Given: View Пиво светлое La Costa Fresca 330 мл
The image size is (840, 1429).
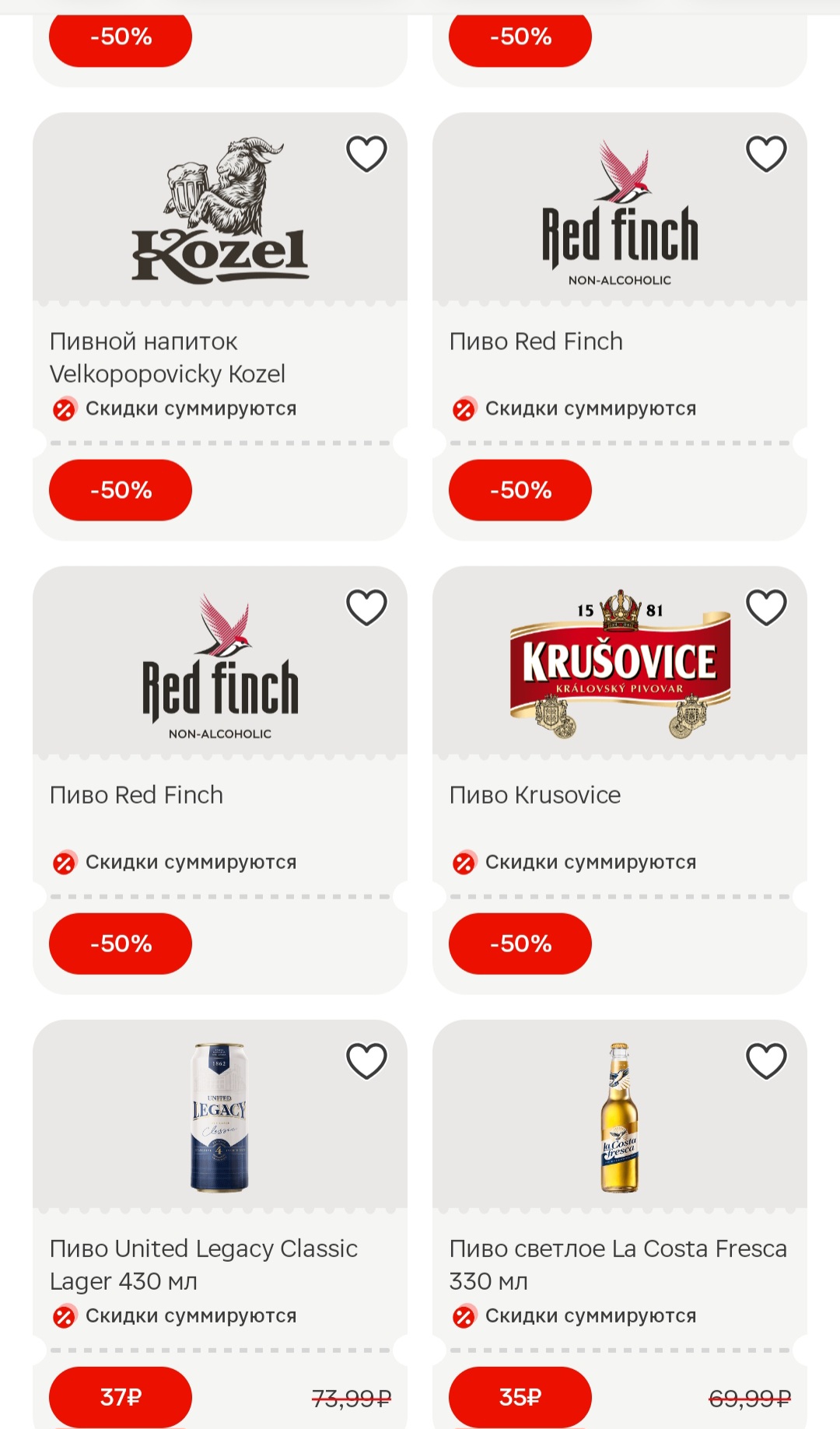Looking at the screenshot, I should click(x=618, y=1264).
